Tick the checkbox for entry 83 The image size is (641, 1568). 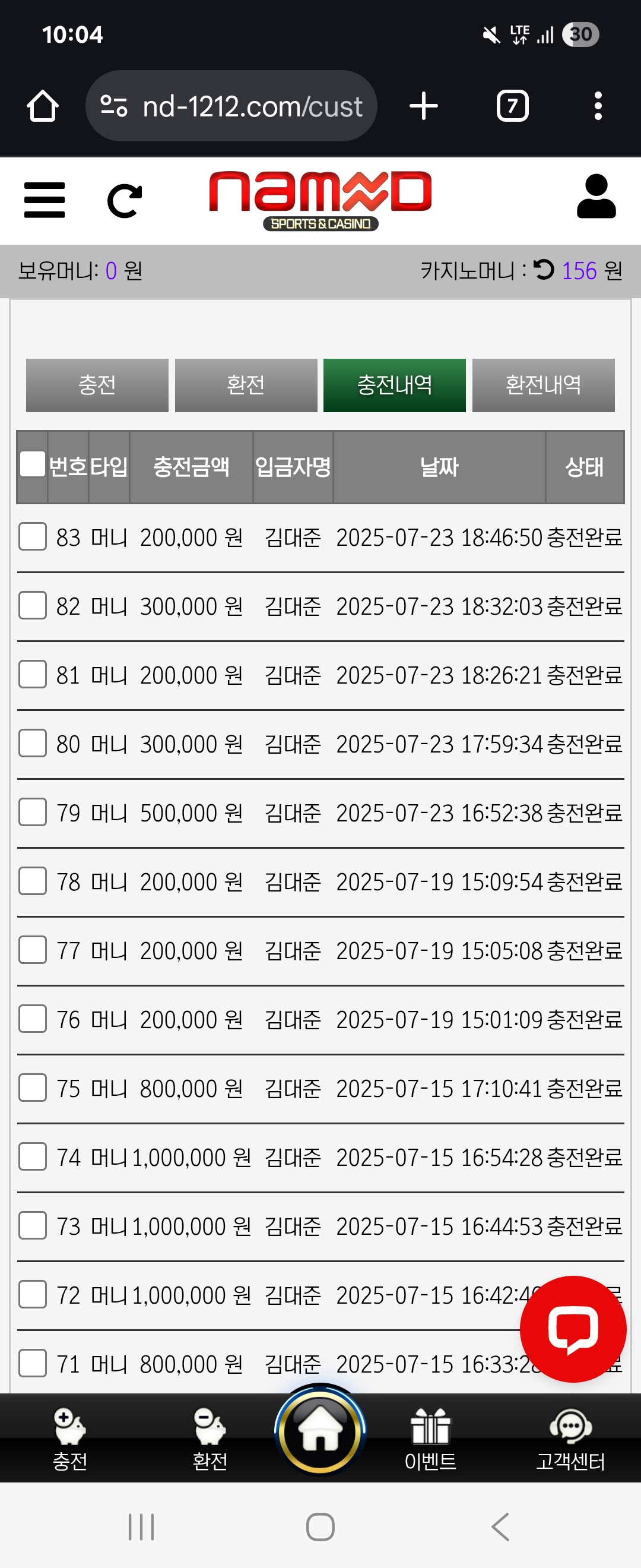coord(33,537)
